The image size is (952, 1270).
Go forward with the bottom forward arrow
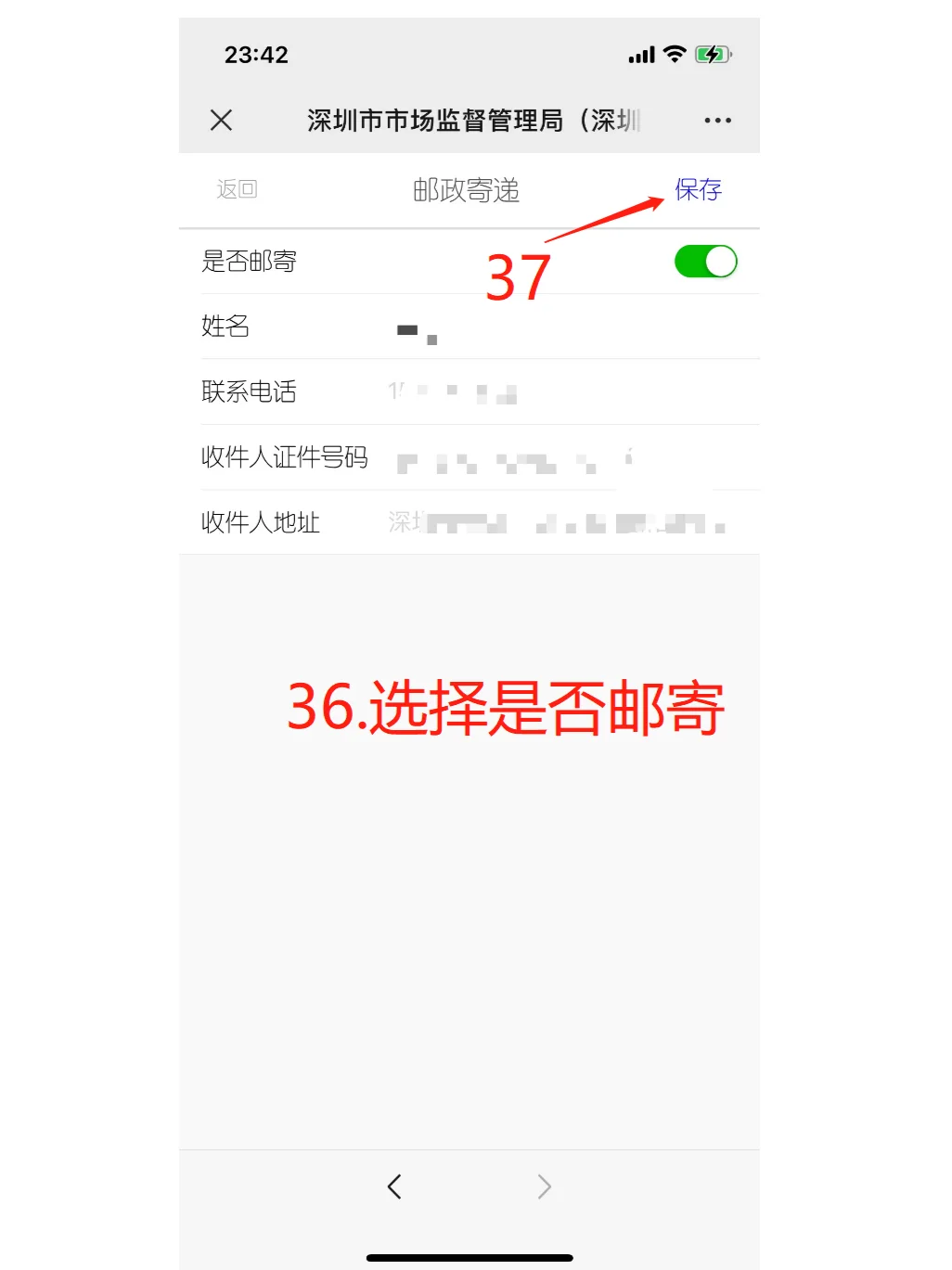click(x=545, y=1187)
